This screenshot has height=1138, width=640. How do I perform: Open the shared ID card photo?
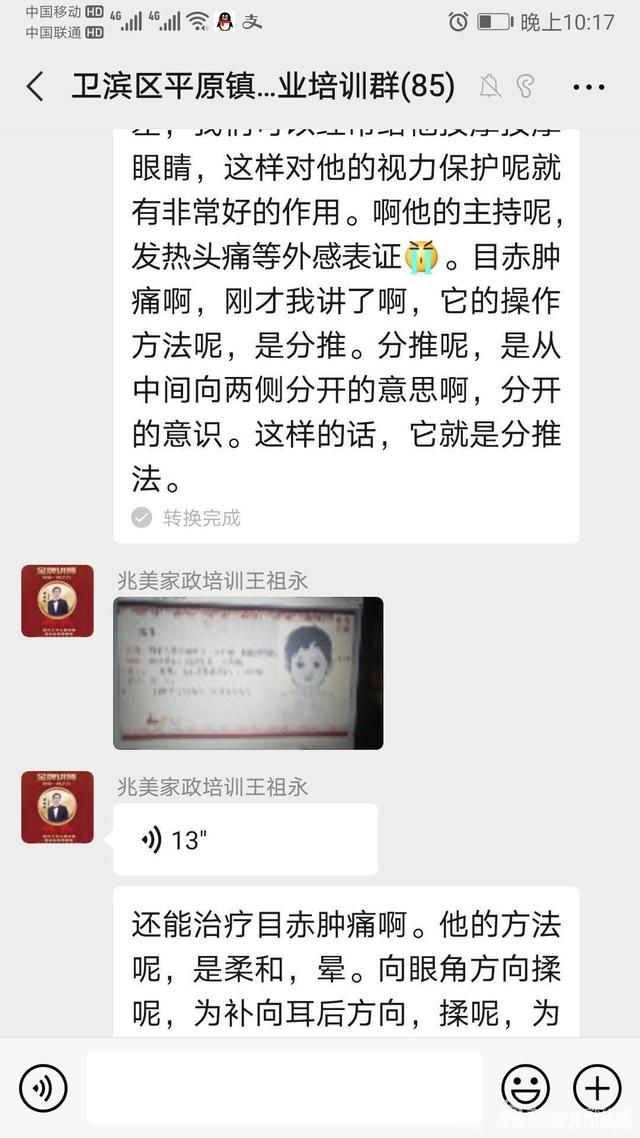pyautogui.click(x=248, y=673)
